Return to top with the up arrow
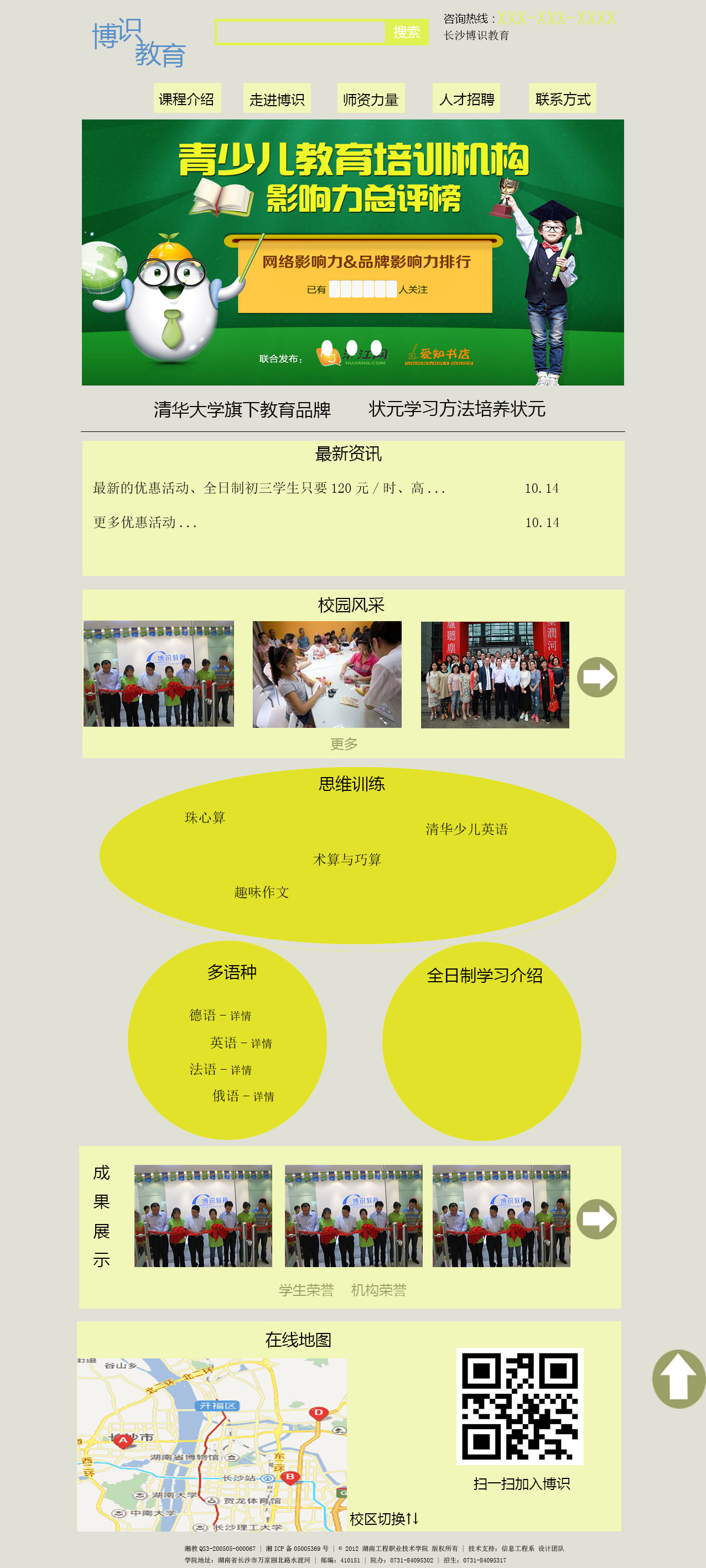706x1568 pixels. click(678, 1379)
